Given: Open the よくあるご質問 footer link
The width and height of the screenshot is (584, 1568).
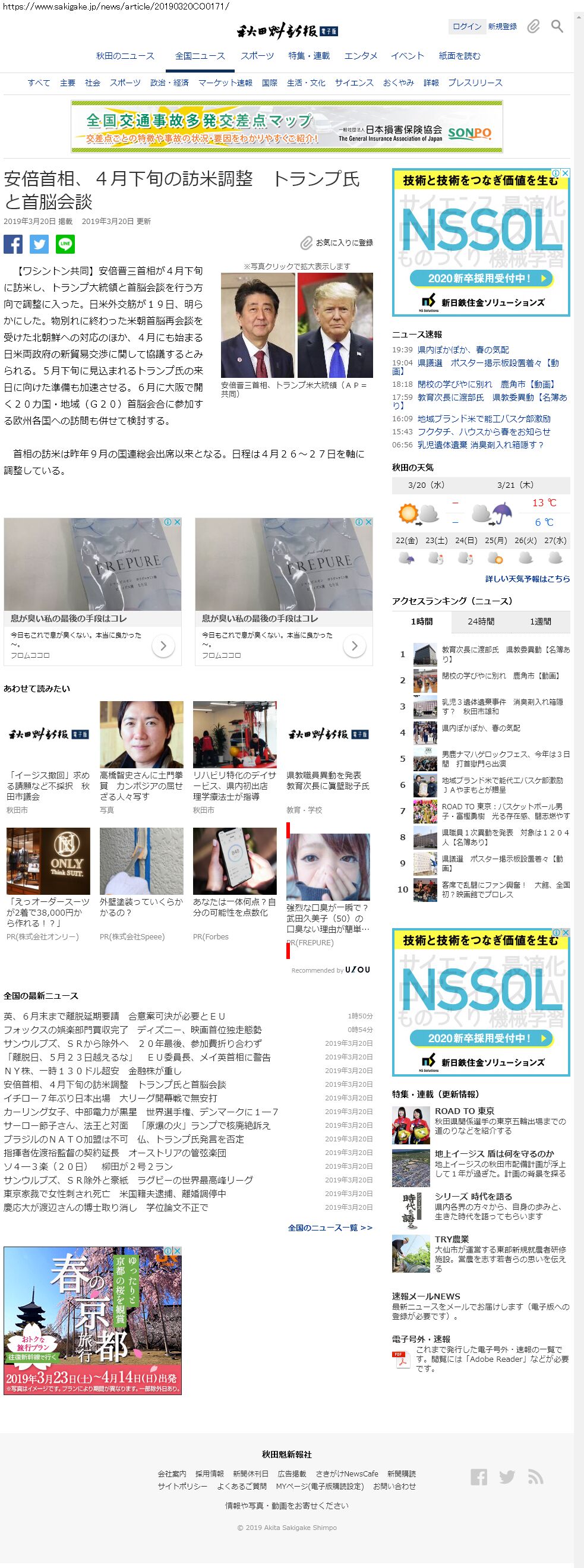Looking at the screenshot, I should pos(242,1486).
